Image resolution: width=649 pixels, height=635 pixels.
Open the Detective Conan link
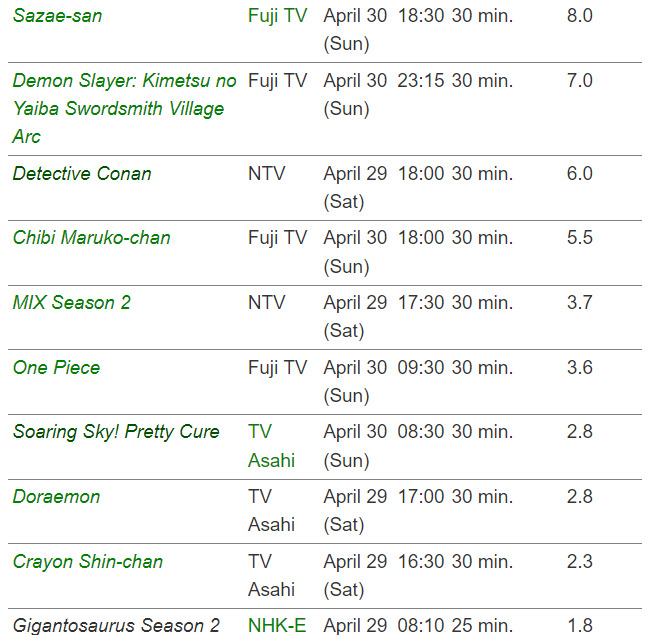pos(82,174)
